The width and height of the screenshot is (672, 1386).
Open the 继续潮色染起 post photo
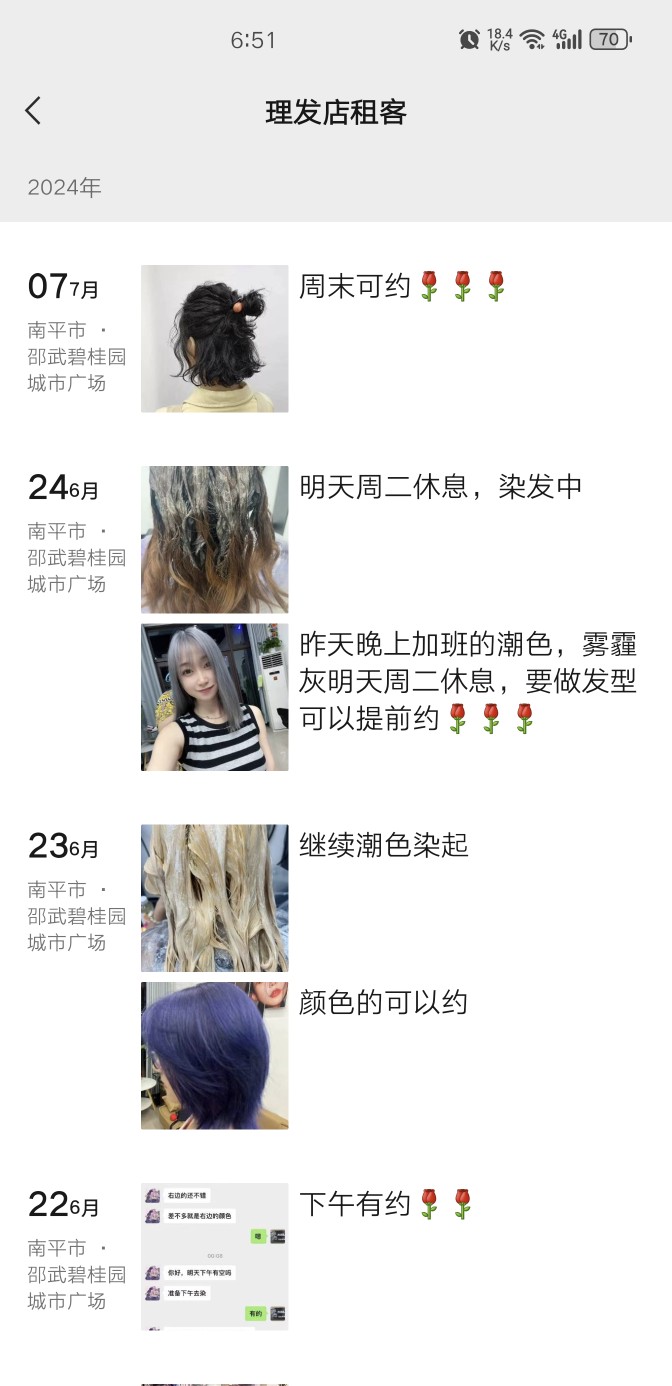coord(214,897)
